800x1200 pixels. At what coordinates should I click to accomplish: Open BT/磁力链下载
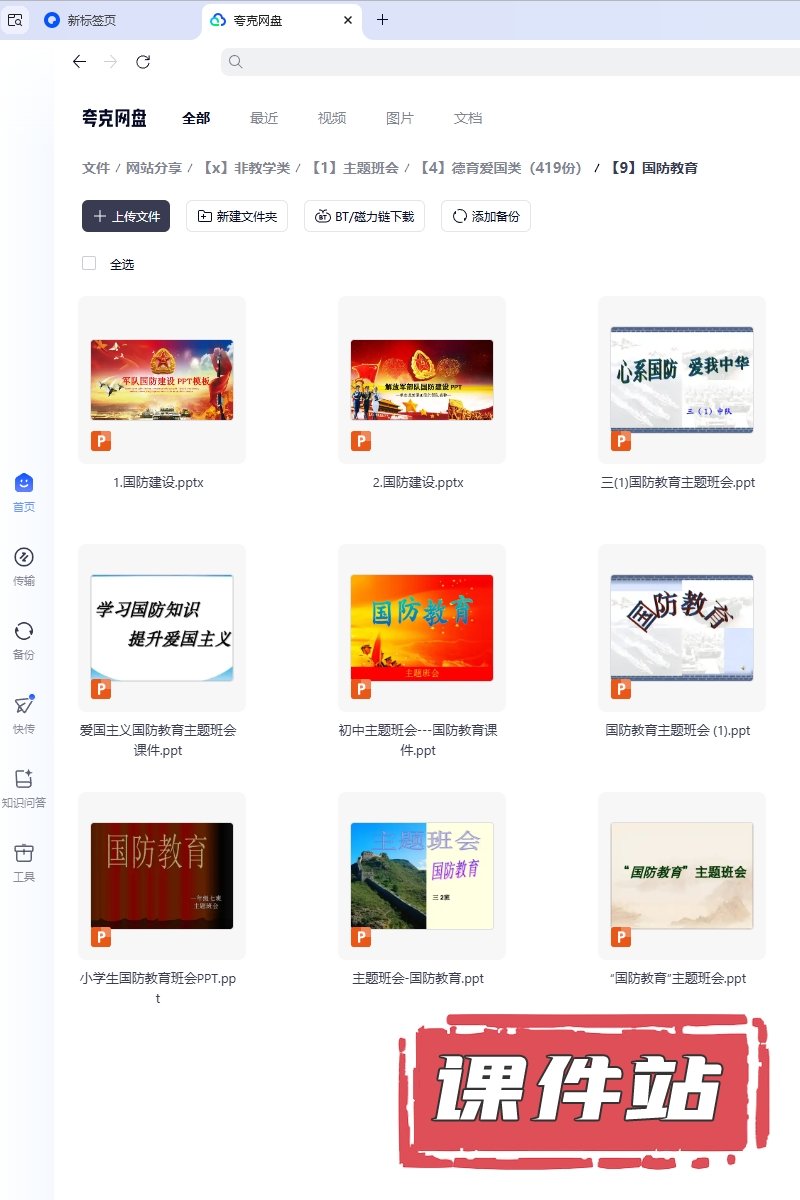365,216
